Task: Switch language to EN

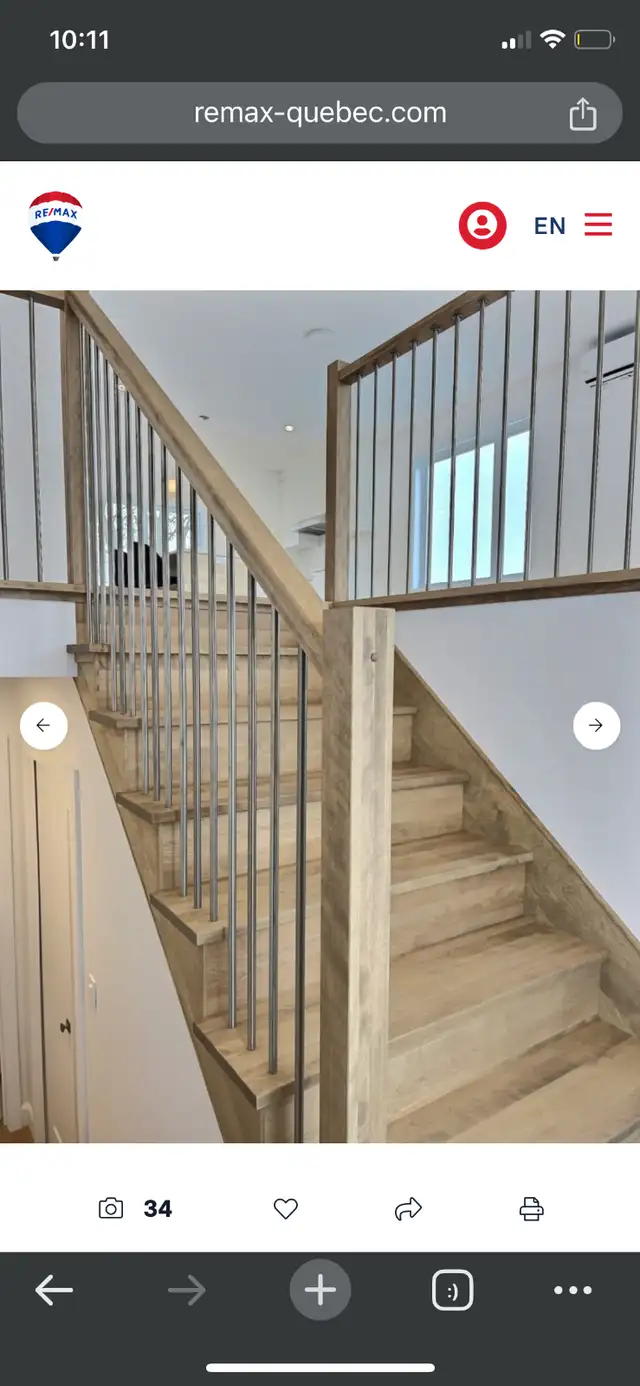Action: 550,226
